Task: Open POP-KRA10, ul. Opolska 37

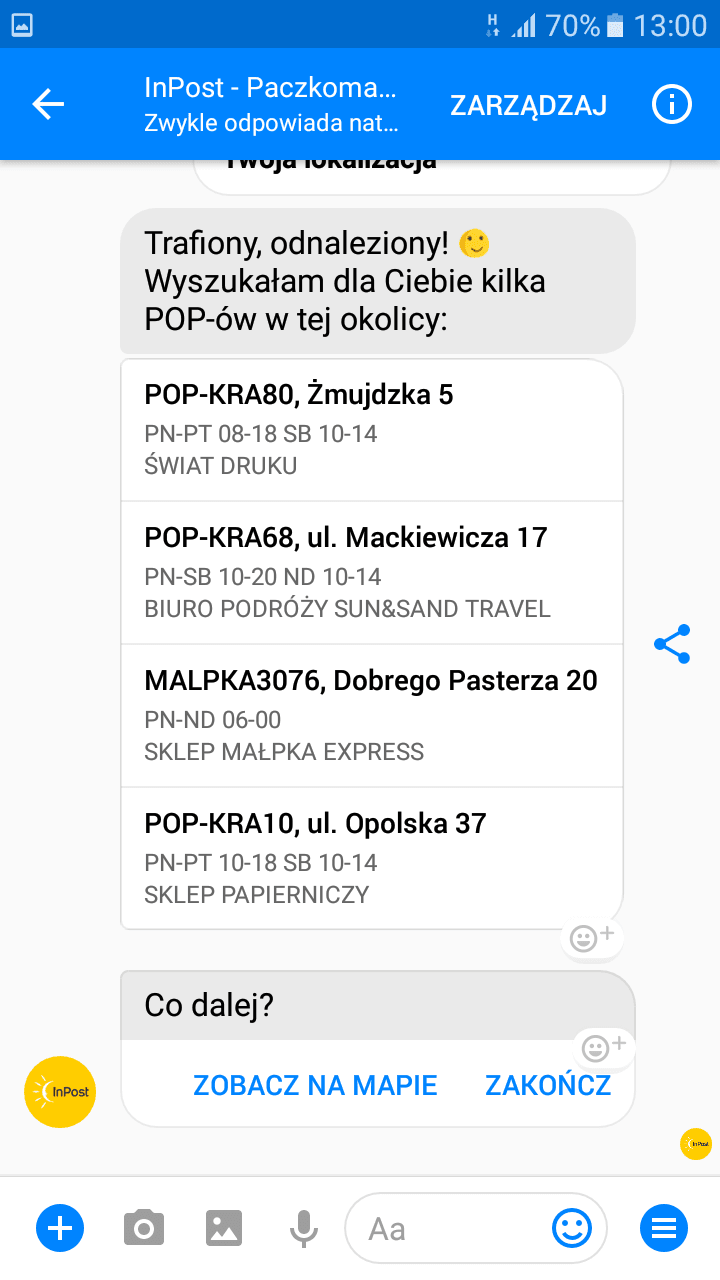Action: 372,858
